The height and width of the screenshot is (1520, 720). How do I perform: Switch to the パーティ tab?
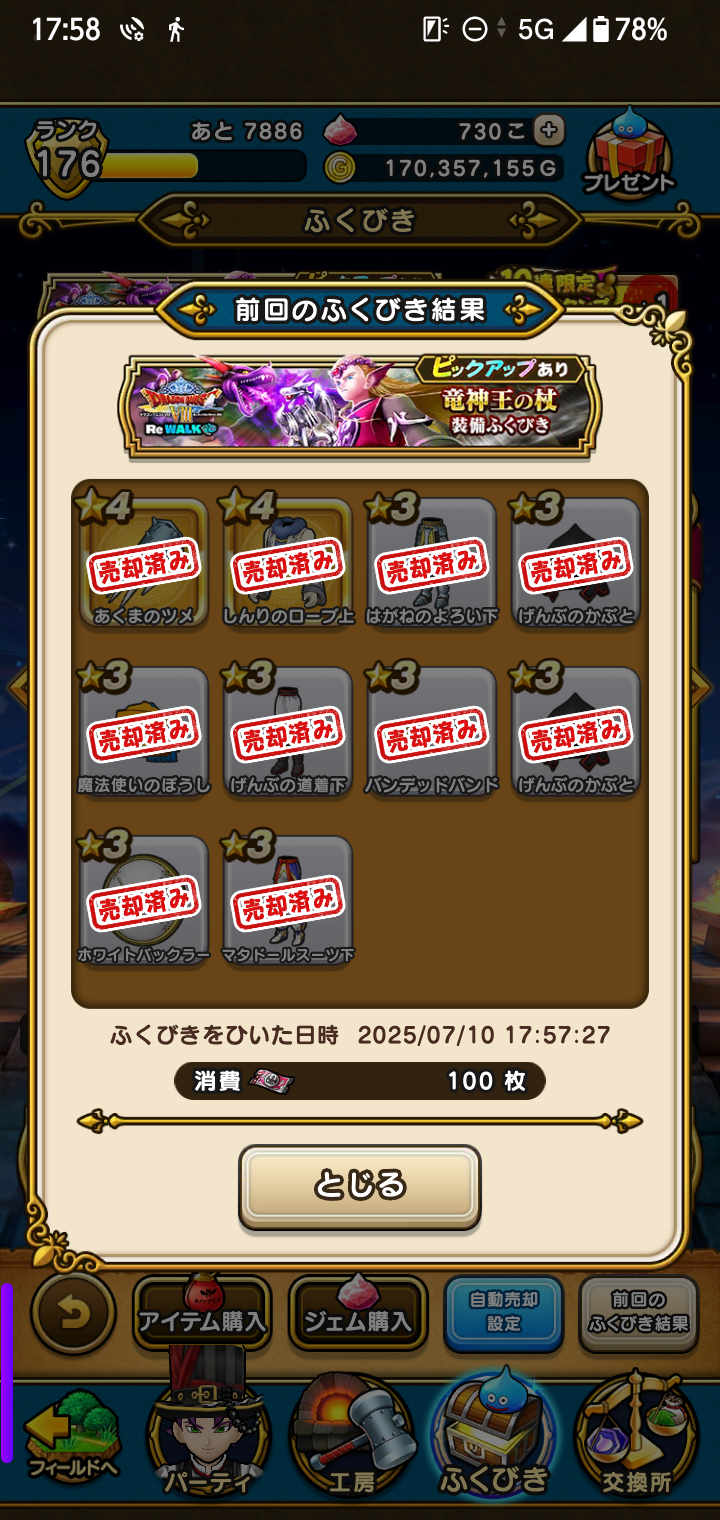pos(209,1440)
